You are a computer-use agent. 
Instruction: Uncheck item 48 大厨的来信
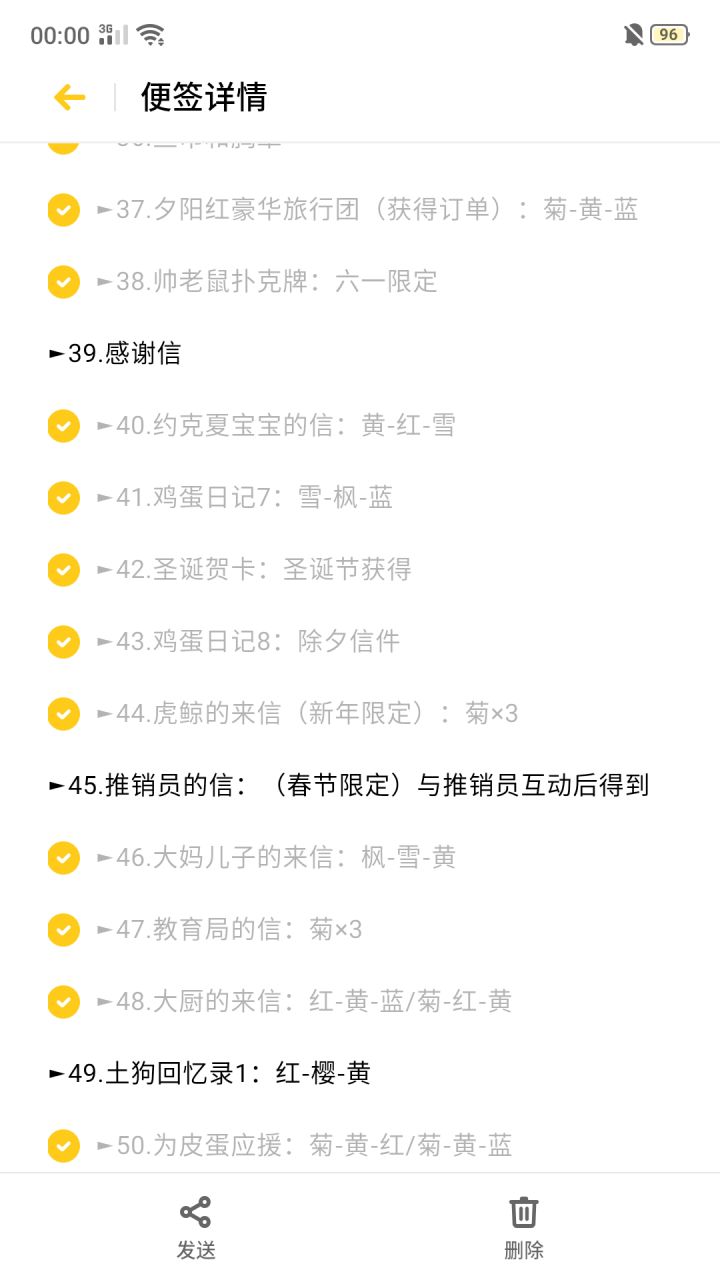click(x=63, y=1002)
